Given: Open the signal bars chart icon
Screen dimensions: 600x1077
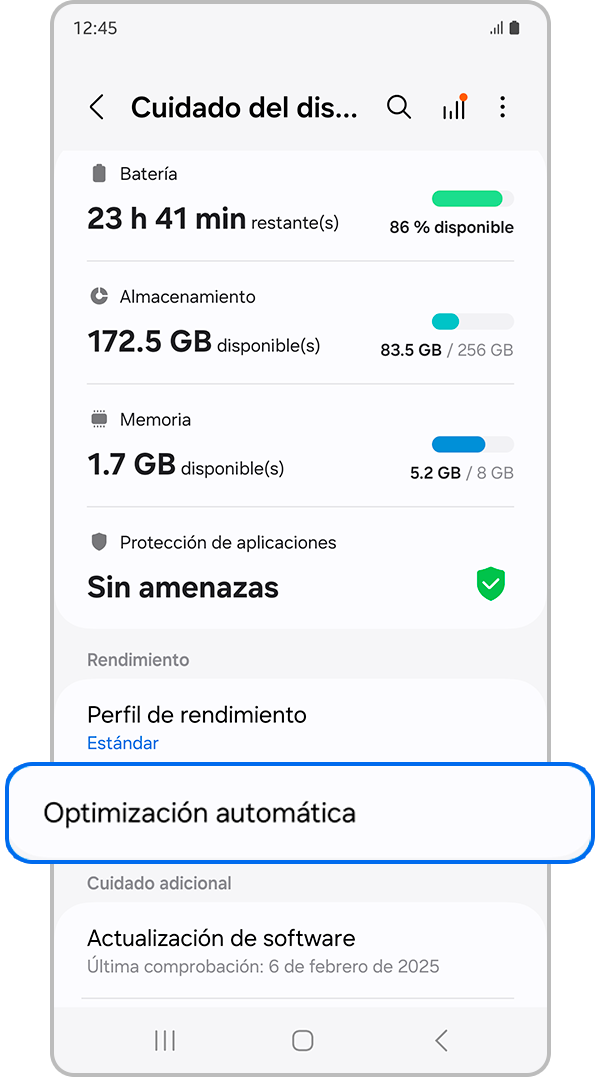Looking at the screenshot, I should click(453, 108).
